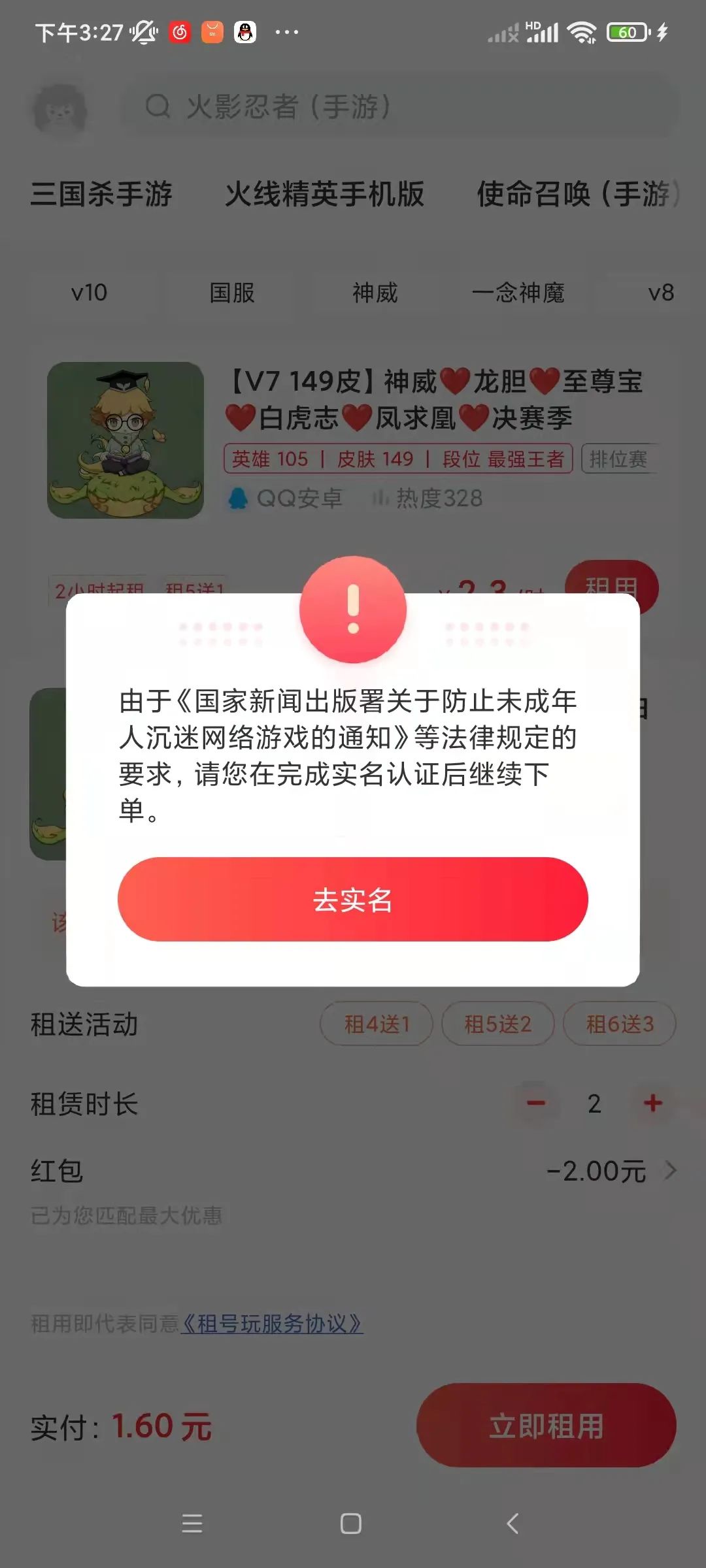The height and width of the screenshot is (1568, 706).
Task: Open the 使命召唤（手游）game tab
Action: [577, 195]
